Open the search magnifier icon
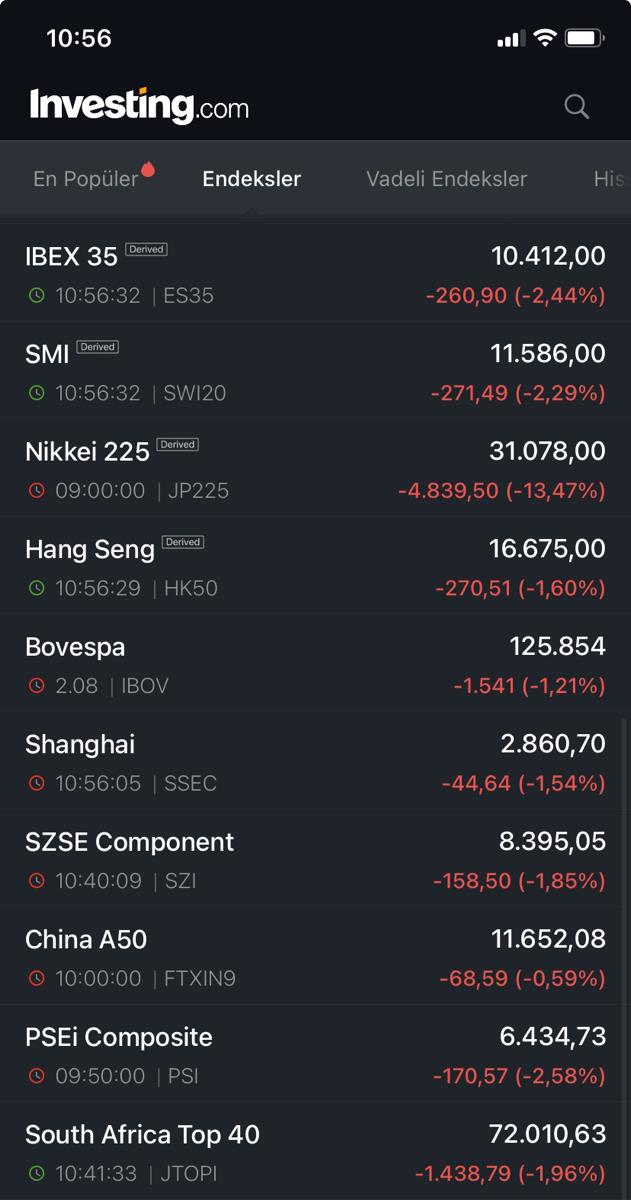Viewport: 631px width, 1200px height. 577,106
